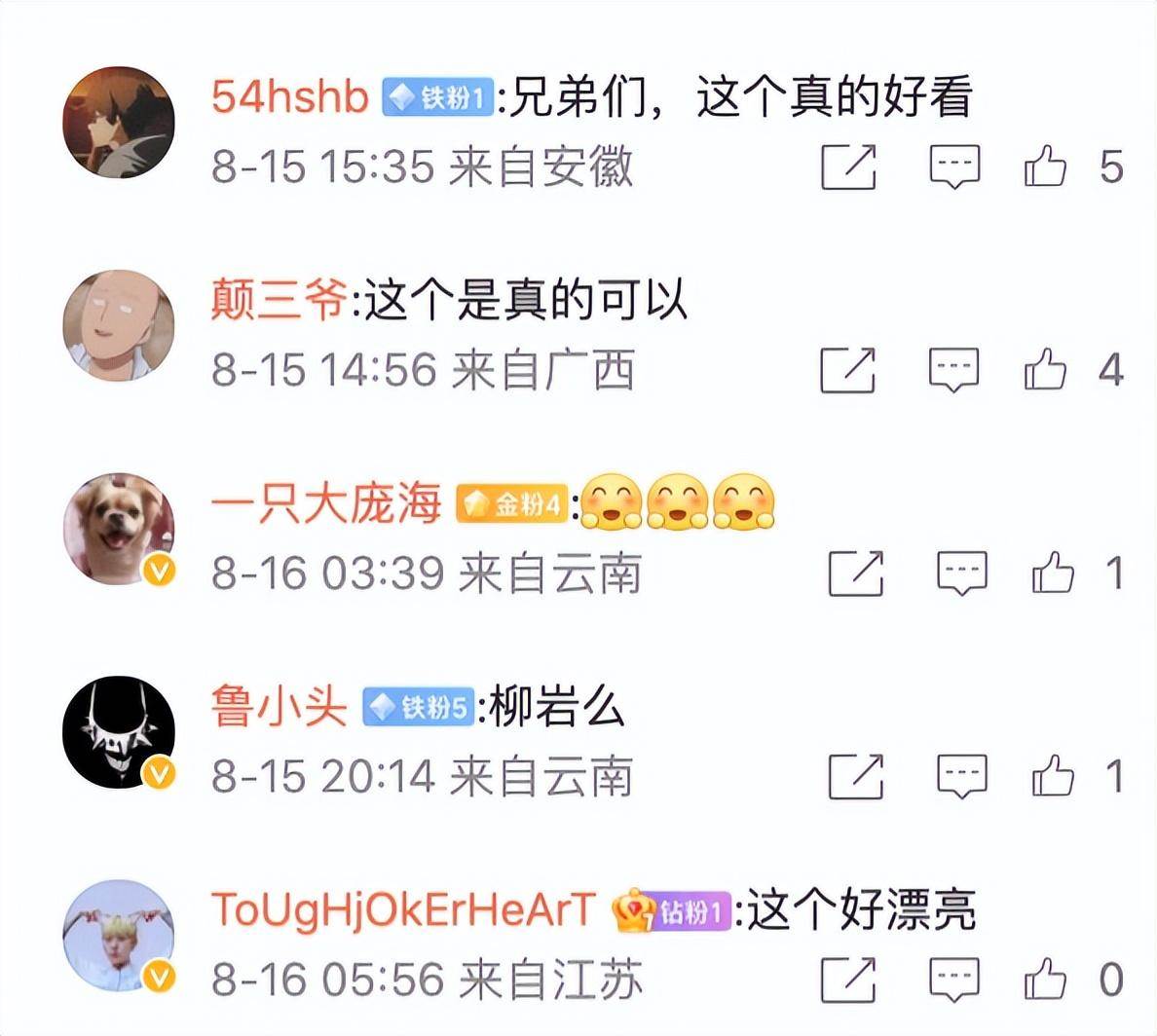
Task: Visit ToUgHjOkErHeArT's profile via username
Action: (x=402, y=910)
